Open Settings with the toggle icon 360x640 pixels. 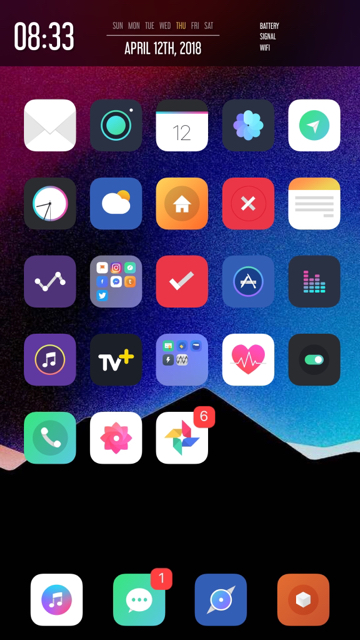click(x=314, y=360)
